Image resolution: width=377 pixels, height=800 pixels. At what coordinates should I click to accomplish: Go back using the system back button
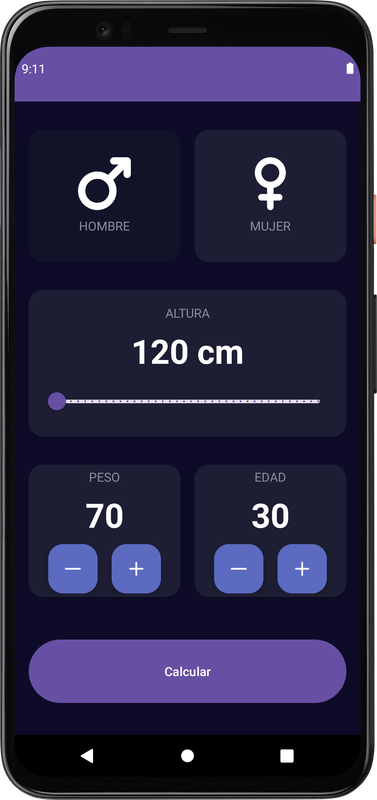click(x=87, y=756)
